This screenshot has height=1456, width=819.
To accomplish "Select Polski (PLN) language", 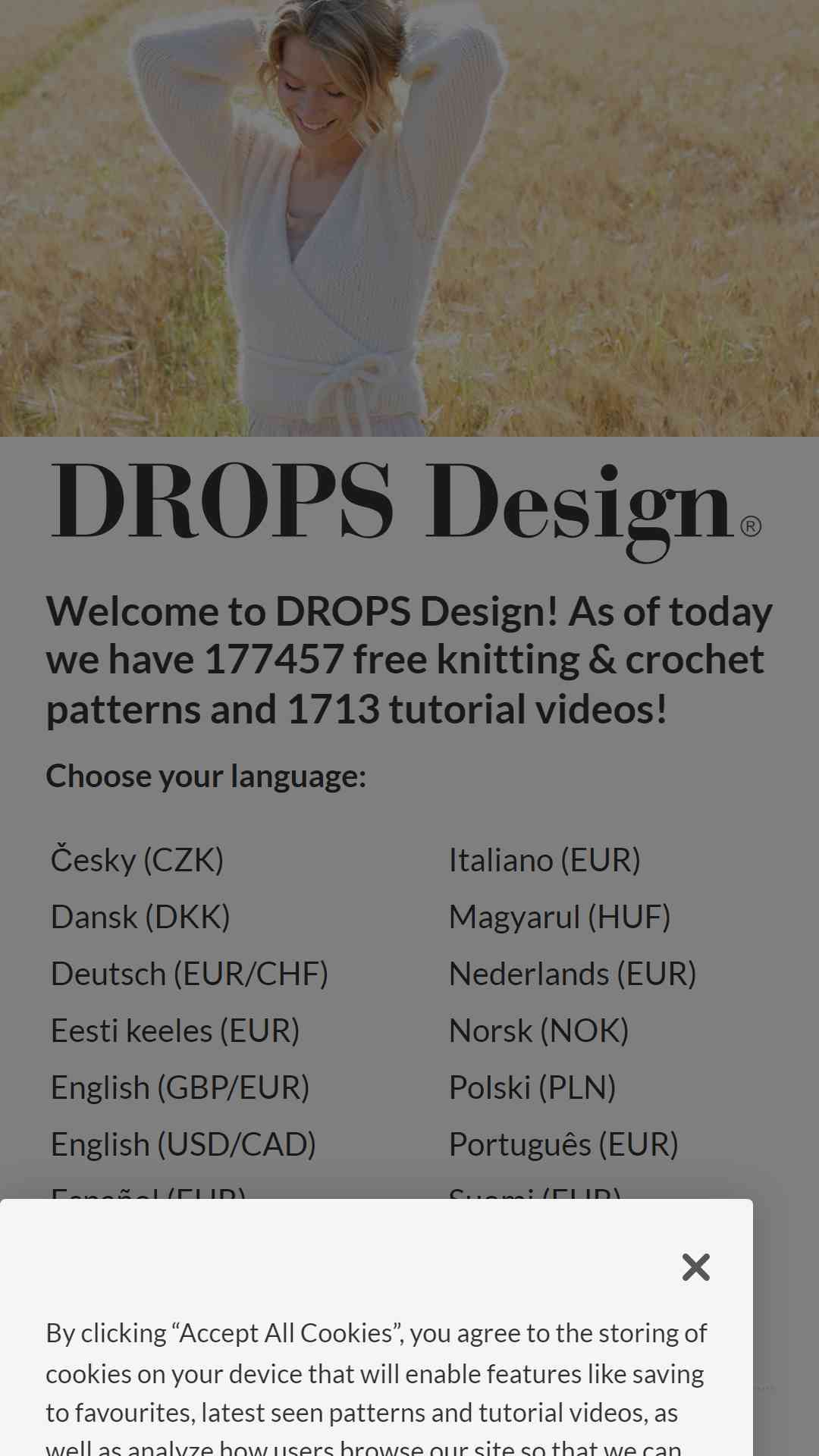I will click(532, 1088).
